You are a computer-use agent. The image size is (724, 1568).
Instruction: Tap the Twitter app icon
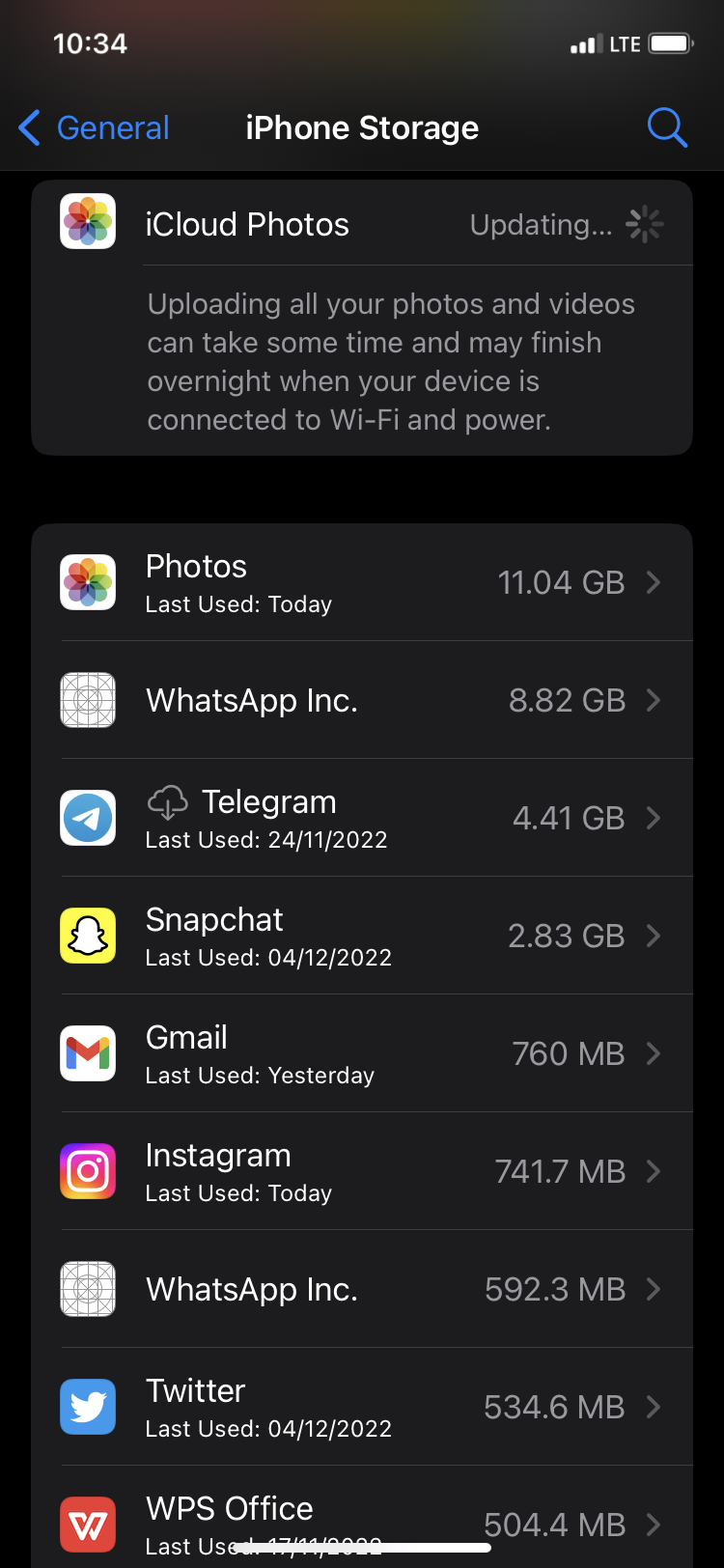tap(87, 1407)
